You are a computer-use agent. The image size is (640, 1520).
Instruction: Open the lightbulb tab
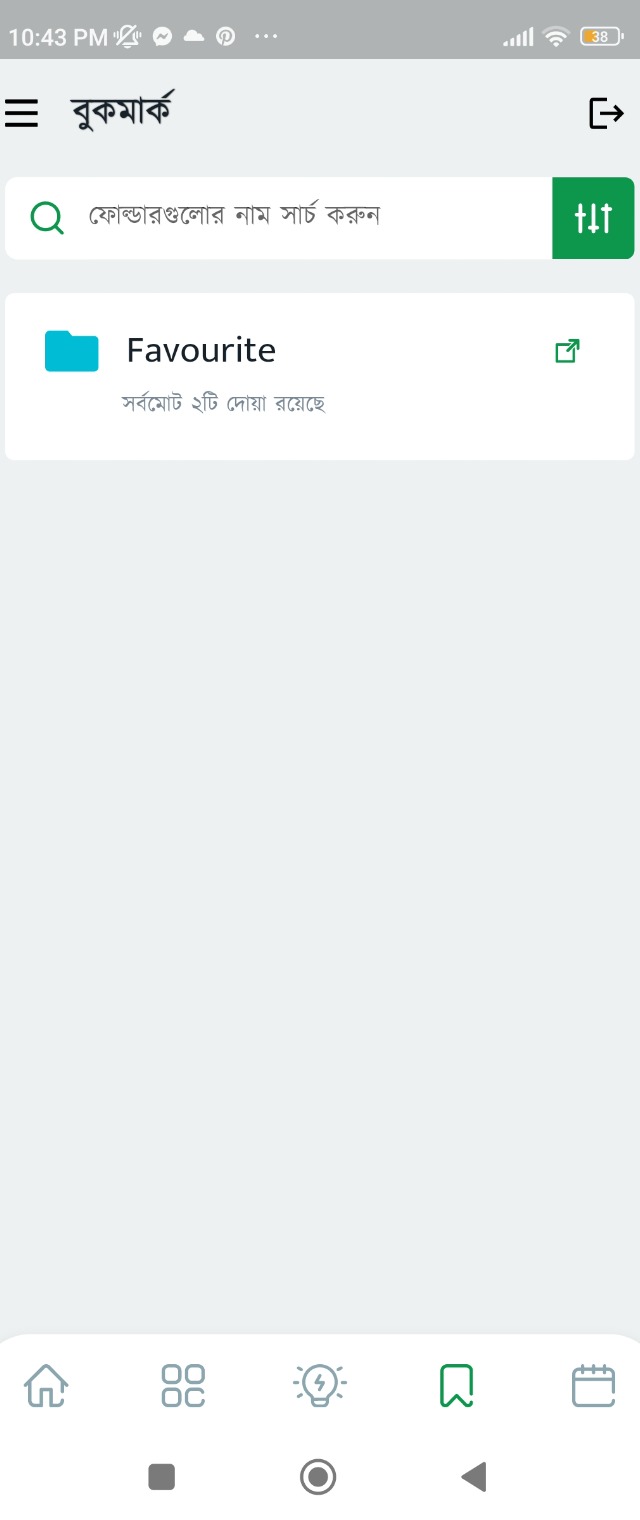(x=319, y=1386)
